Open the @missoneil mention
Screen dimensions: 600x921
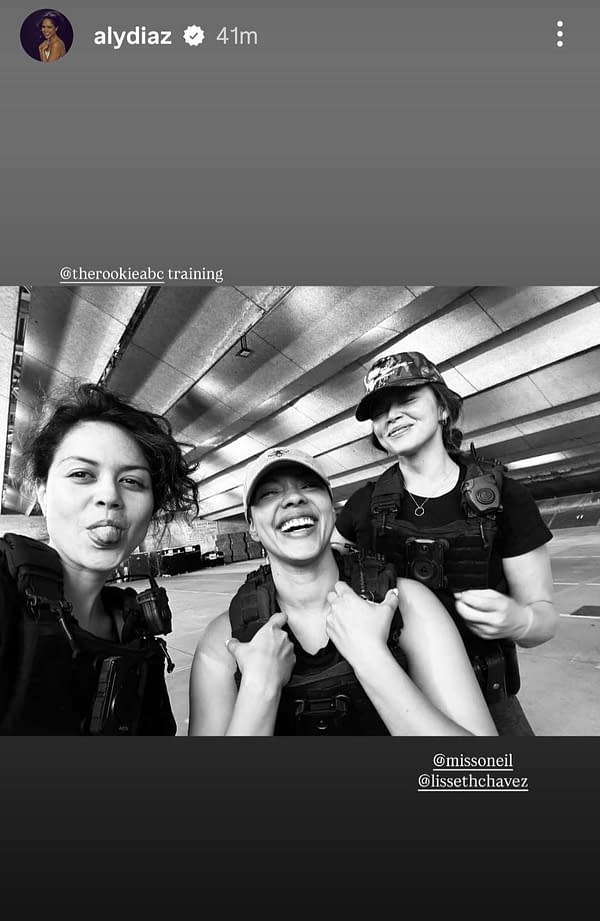click(x=472, y=761)
